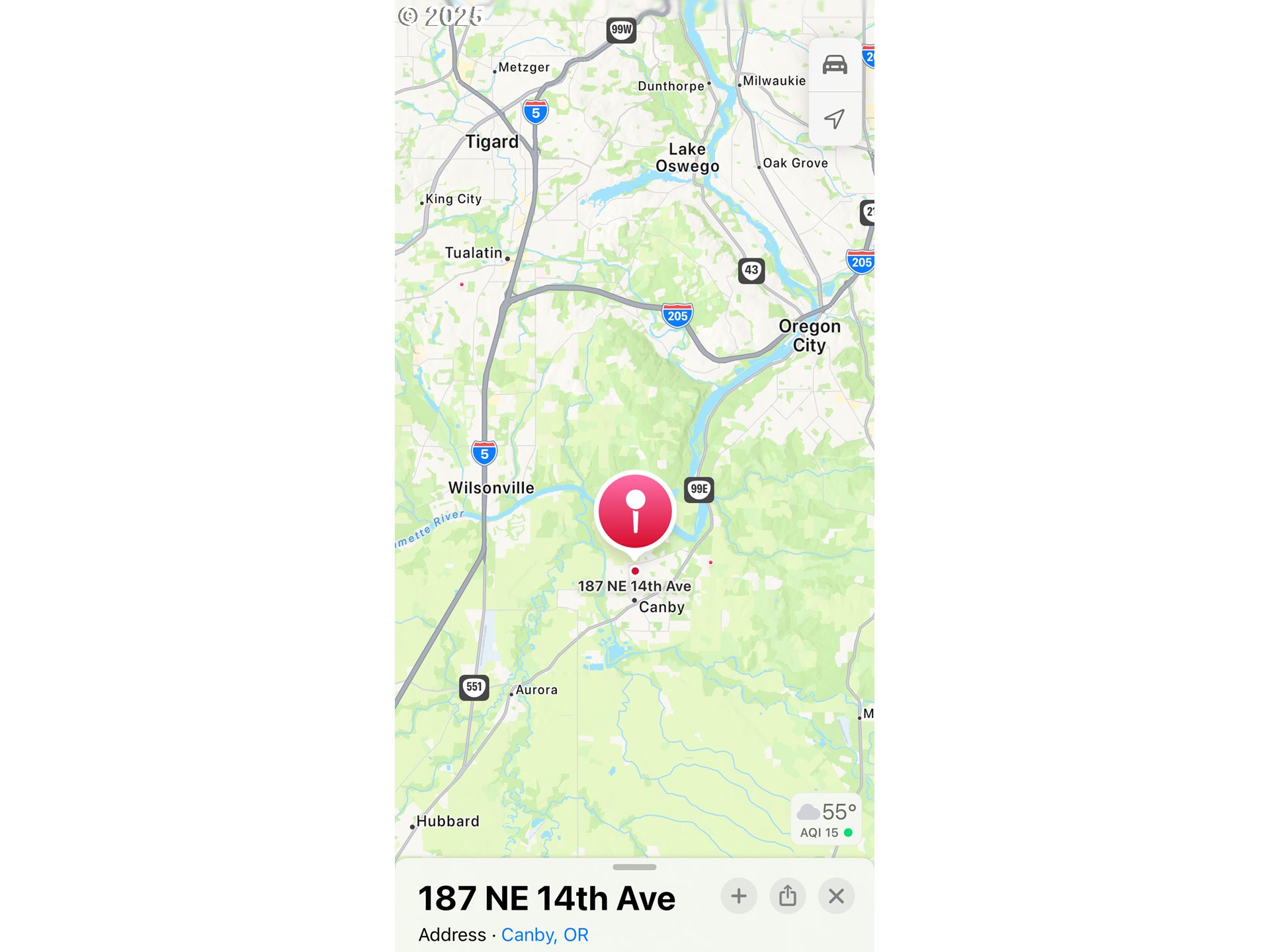Open weather details showing 55°

[x=826, y=820]
